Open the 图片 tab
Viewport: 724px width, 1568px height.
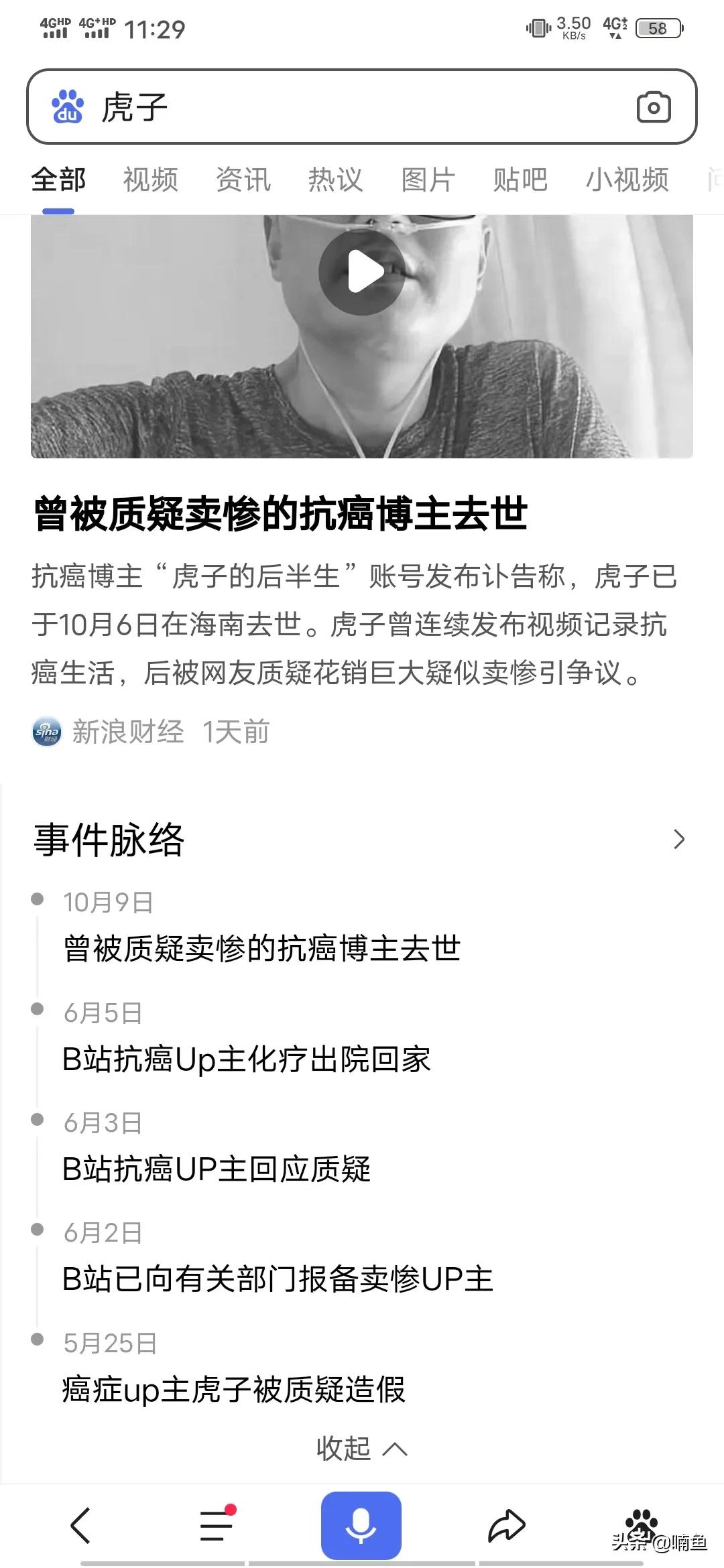tap(428, 180)
